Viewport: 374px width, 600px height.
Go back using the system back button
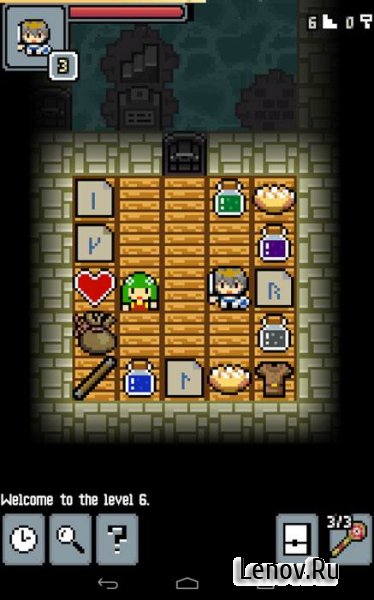tap(108, 584)
